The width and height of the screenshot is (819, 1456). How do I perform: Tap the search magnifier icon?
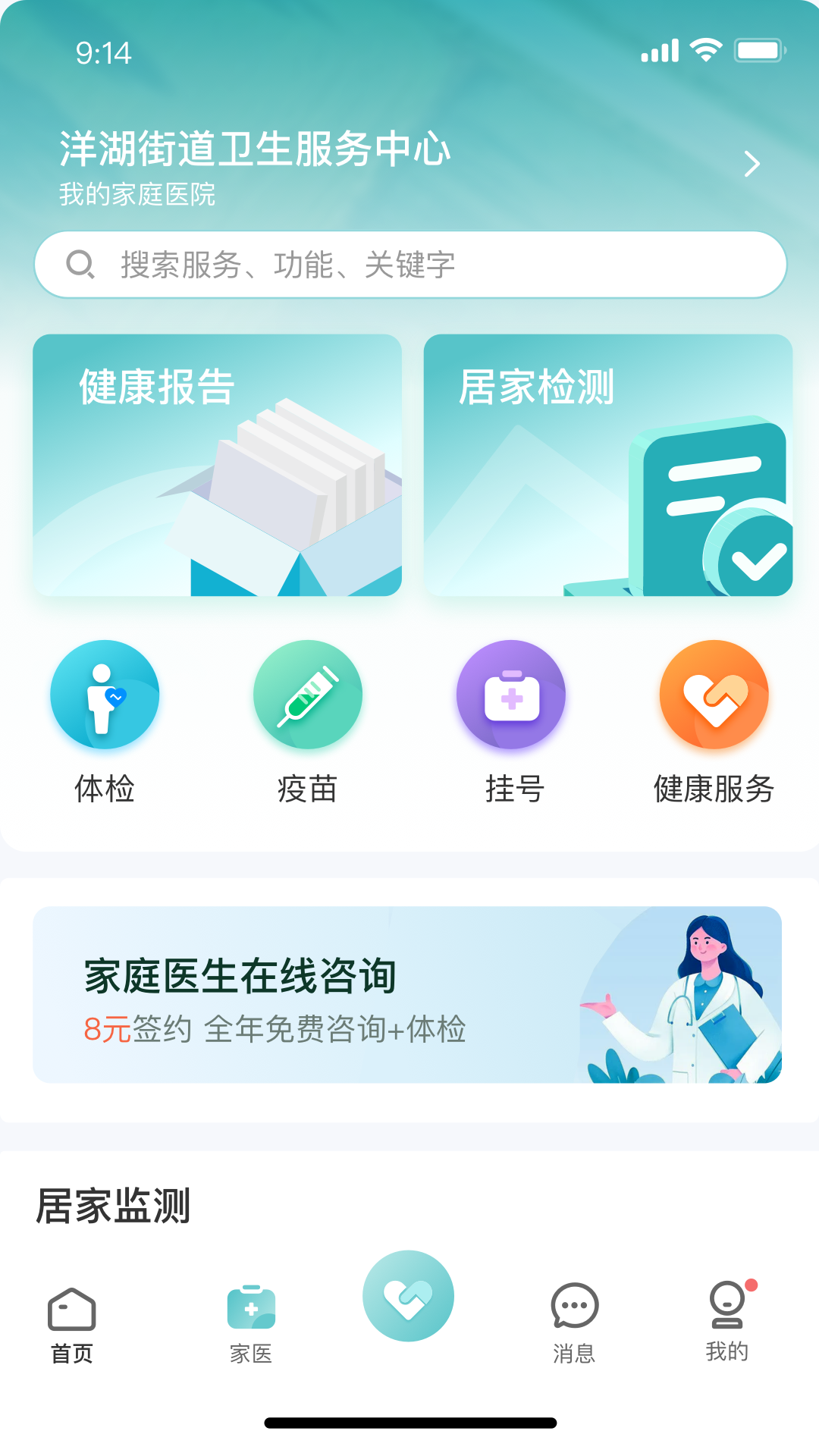tap(80, 264)
